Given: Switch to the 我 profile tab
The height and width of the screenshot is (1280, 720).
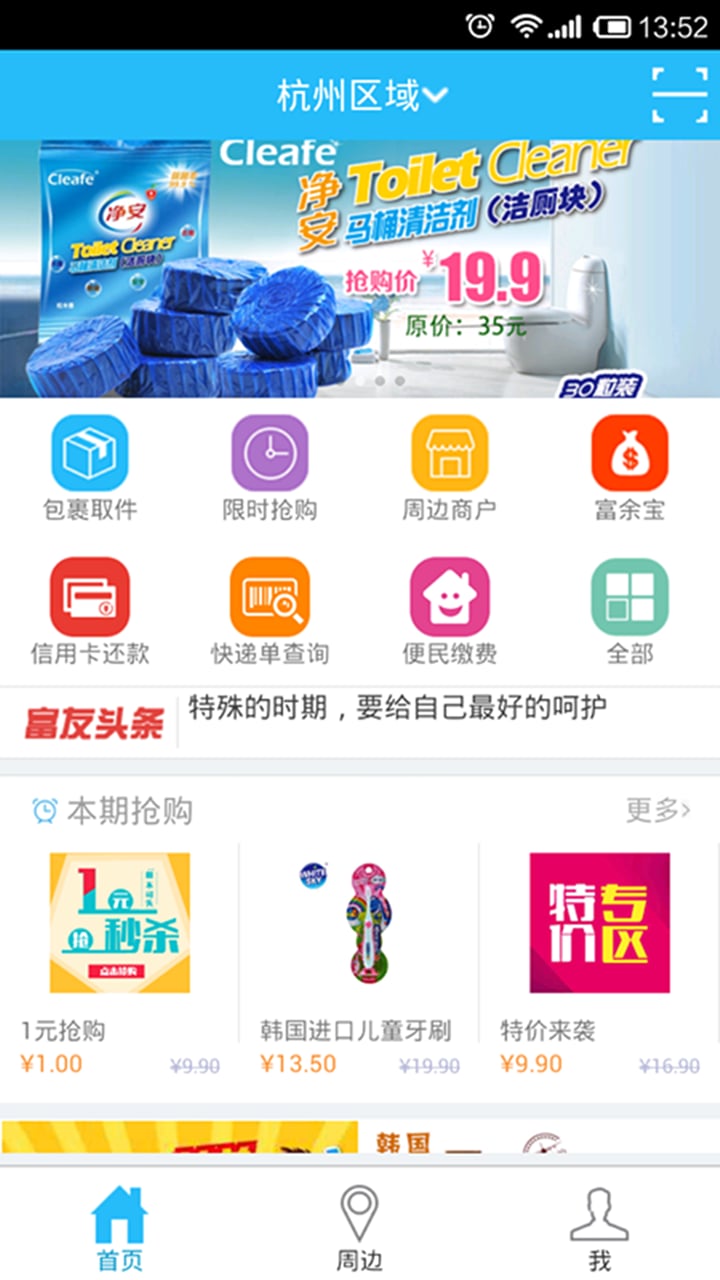Looking at the screenshot, I should coord(599,1227).
